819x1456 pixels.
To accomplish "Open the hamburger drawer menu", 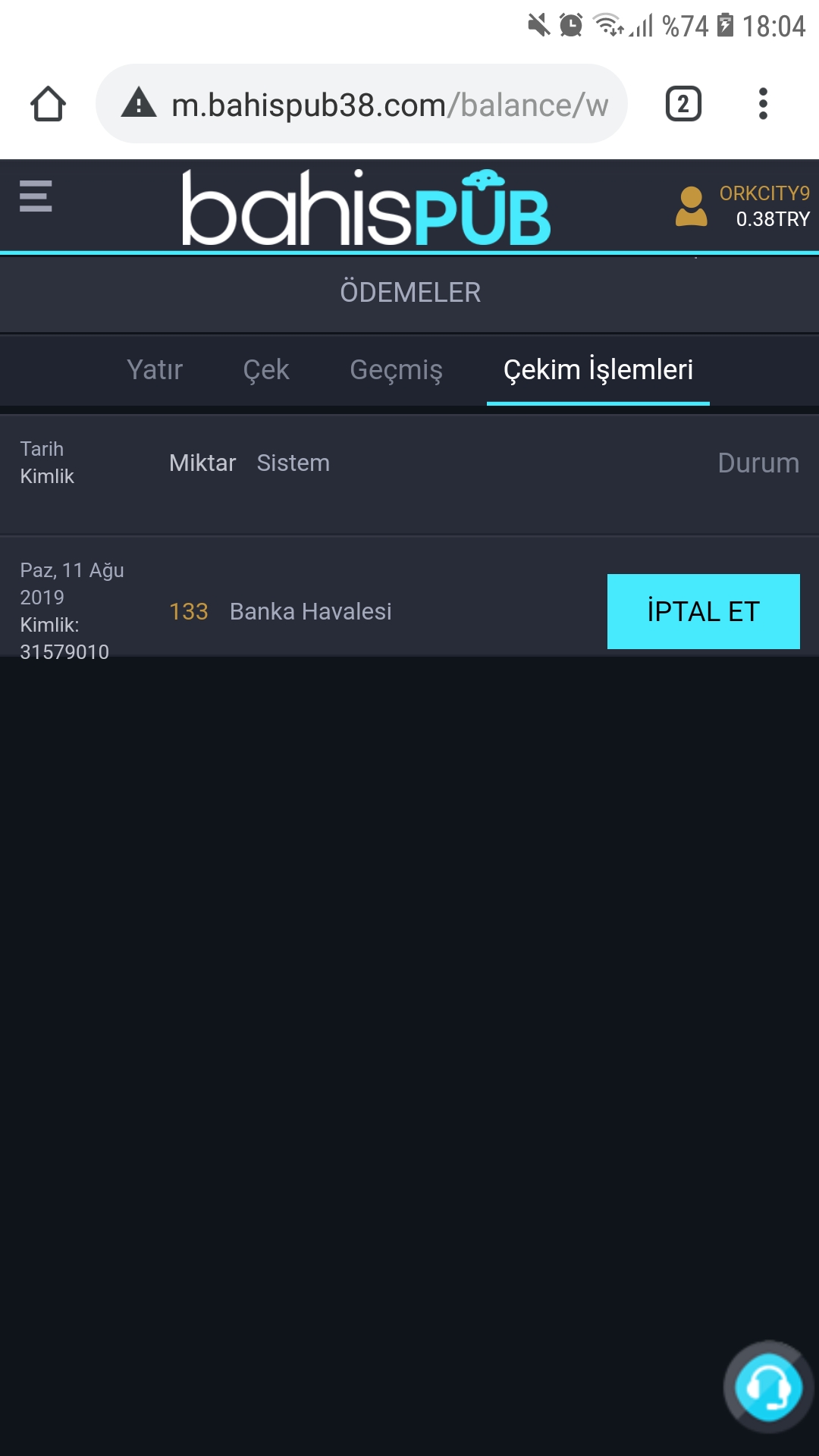I will click(x=36, y=196).
